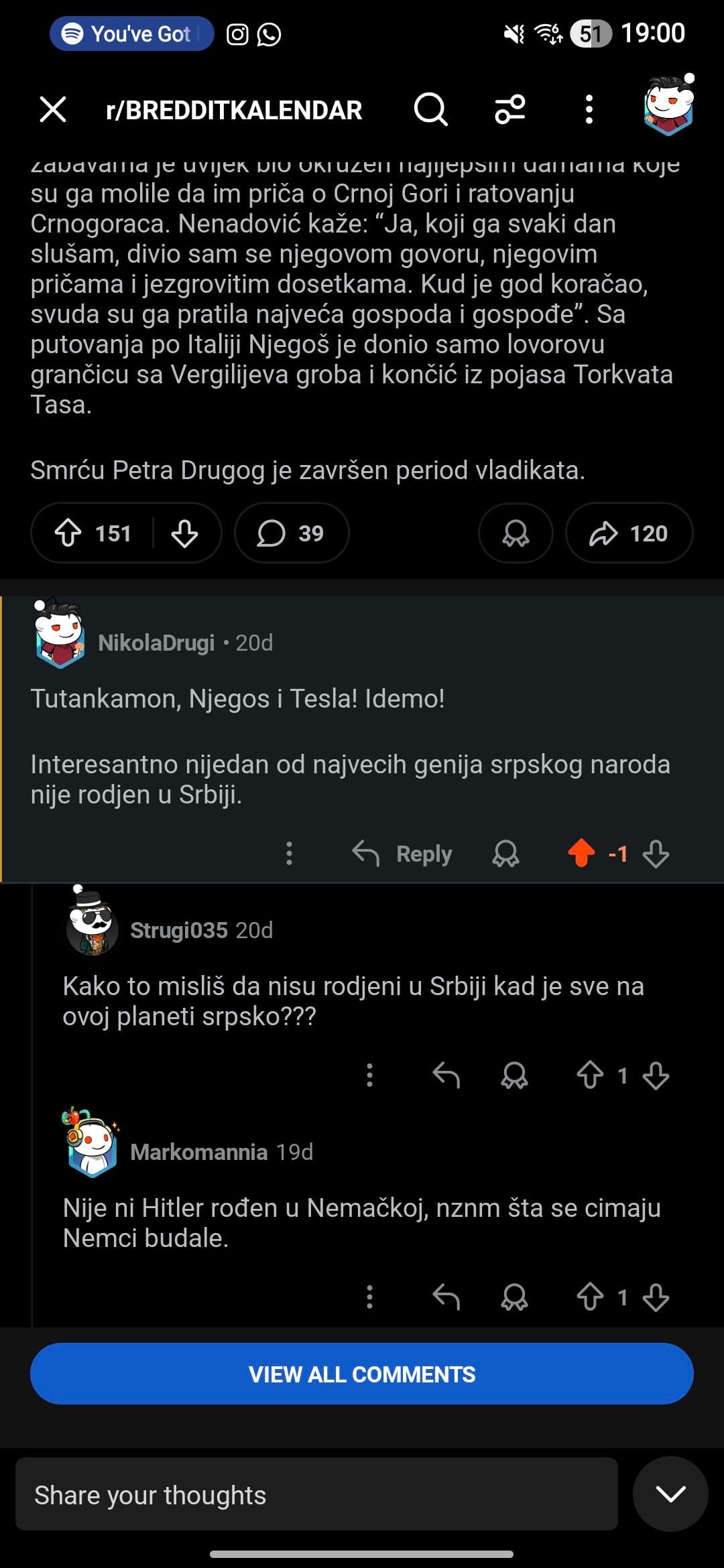
Task: Tap the Share your thoughts field
Action: point(316,1494)
